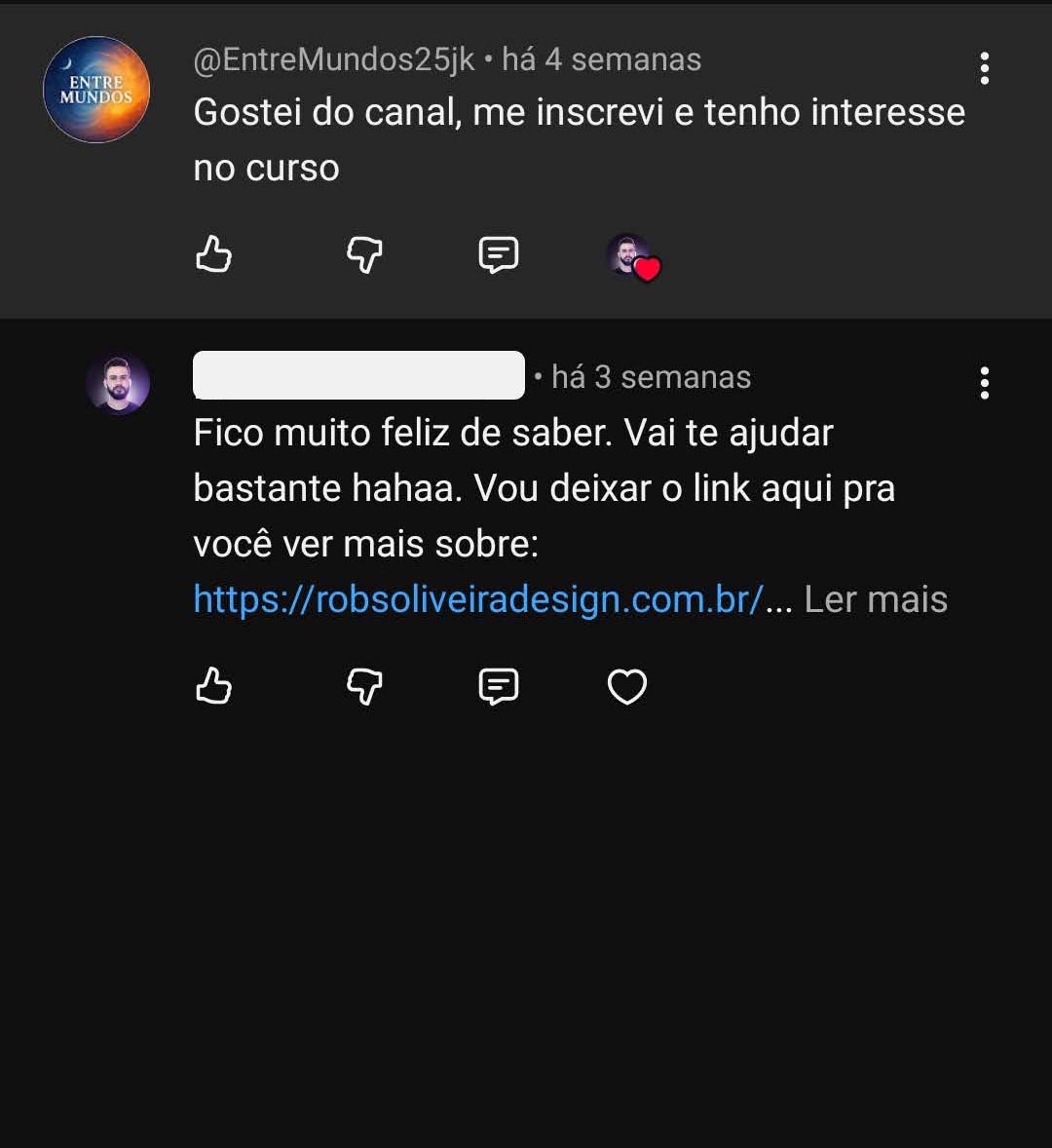Screen dimensions: 1052x1148
Task: Click the @EntreMundos25jk username
Action: coord(334,58)
